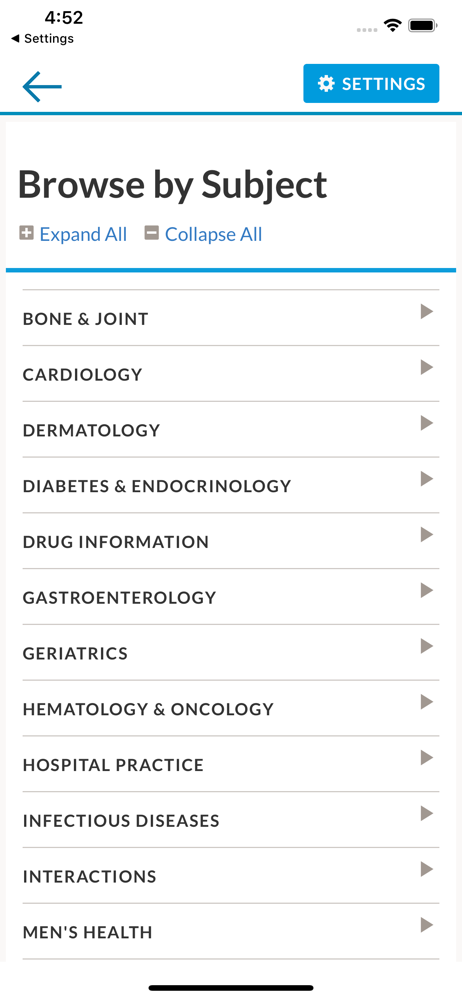Go back using the blue arrow
The width and height of the screenshot is (462, 1000).
tap(42, 86)
